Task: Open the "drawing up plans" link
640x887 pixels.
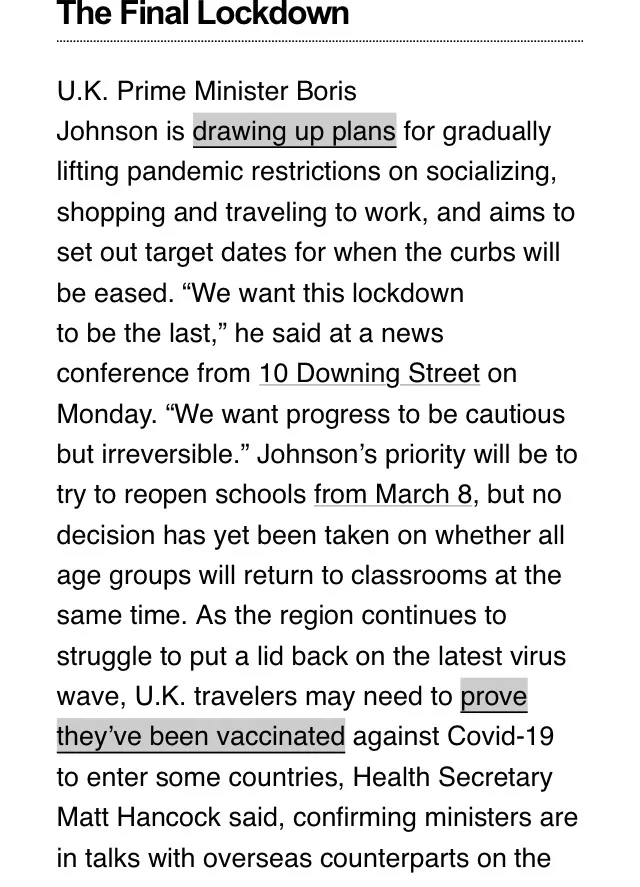Action: [294, 131]
